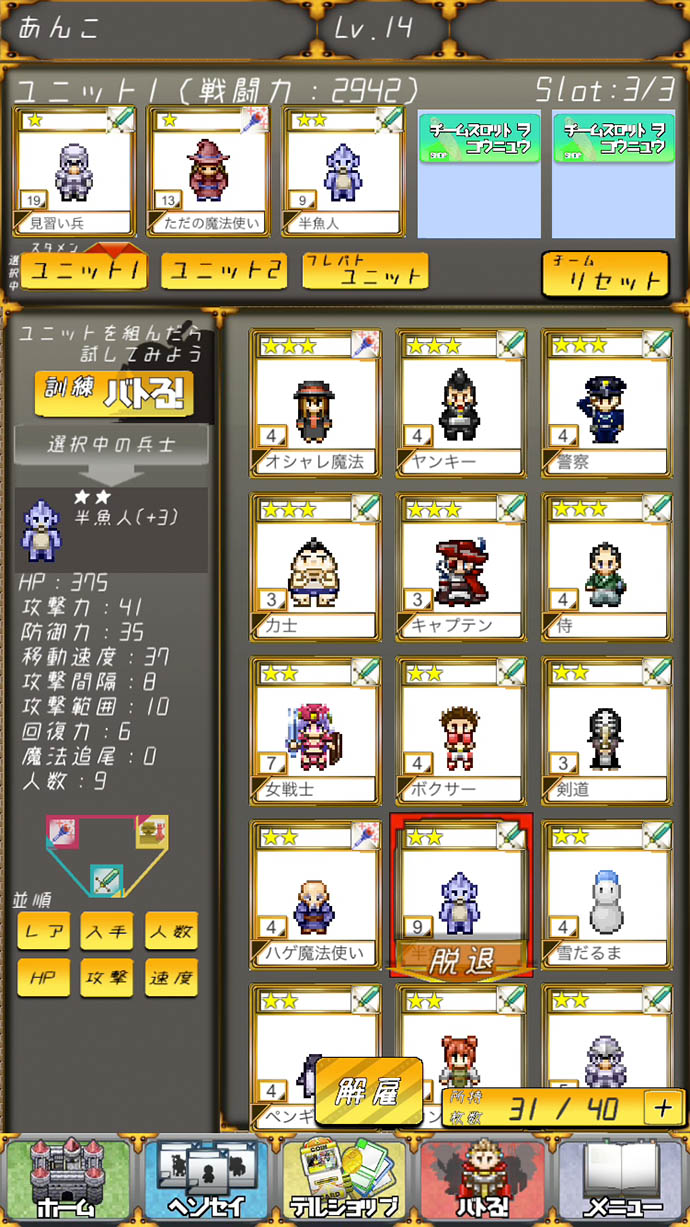
Task: Open the テレショップ tab
Action: pyautogui.click(x=343, y=1180)
